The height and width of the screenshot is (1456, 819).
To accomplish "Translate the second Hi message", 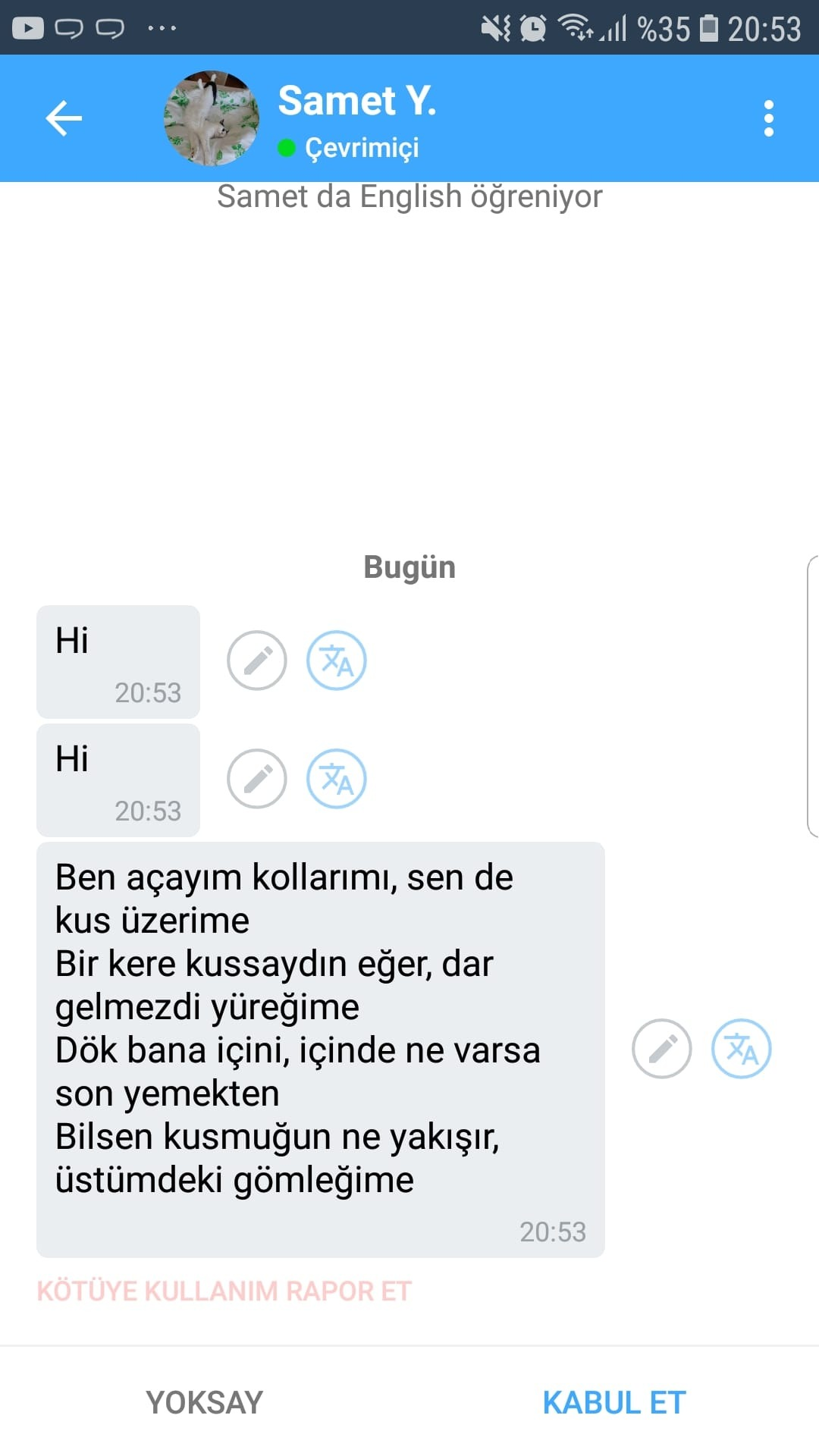I will [x=337, y=779].
